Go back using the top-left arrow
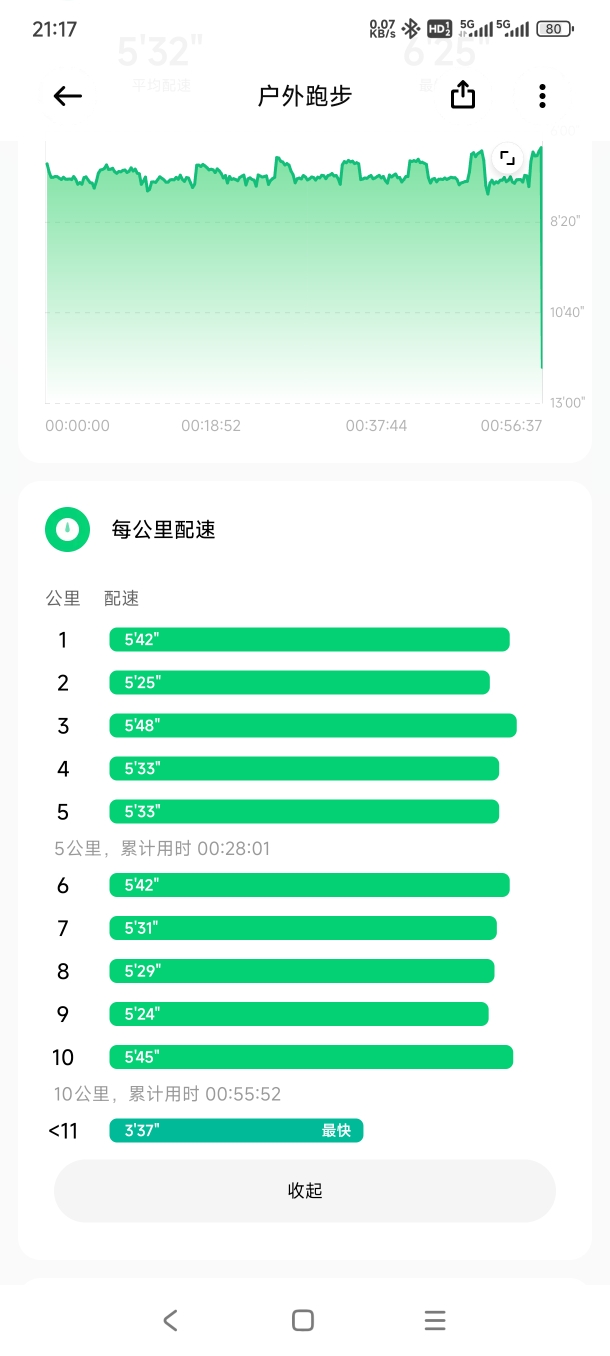 pyautogui.click(x=68, y=96)
